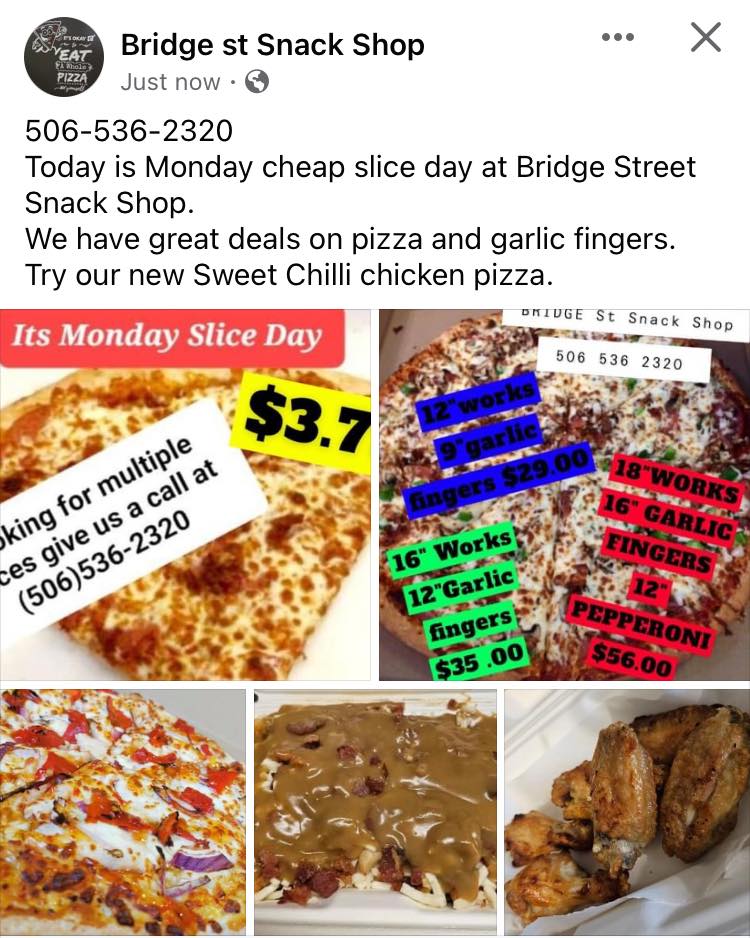Dismiss the post with the X button

click(x=706, y=38)
